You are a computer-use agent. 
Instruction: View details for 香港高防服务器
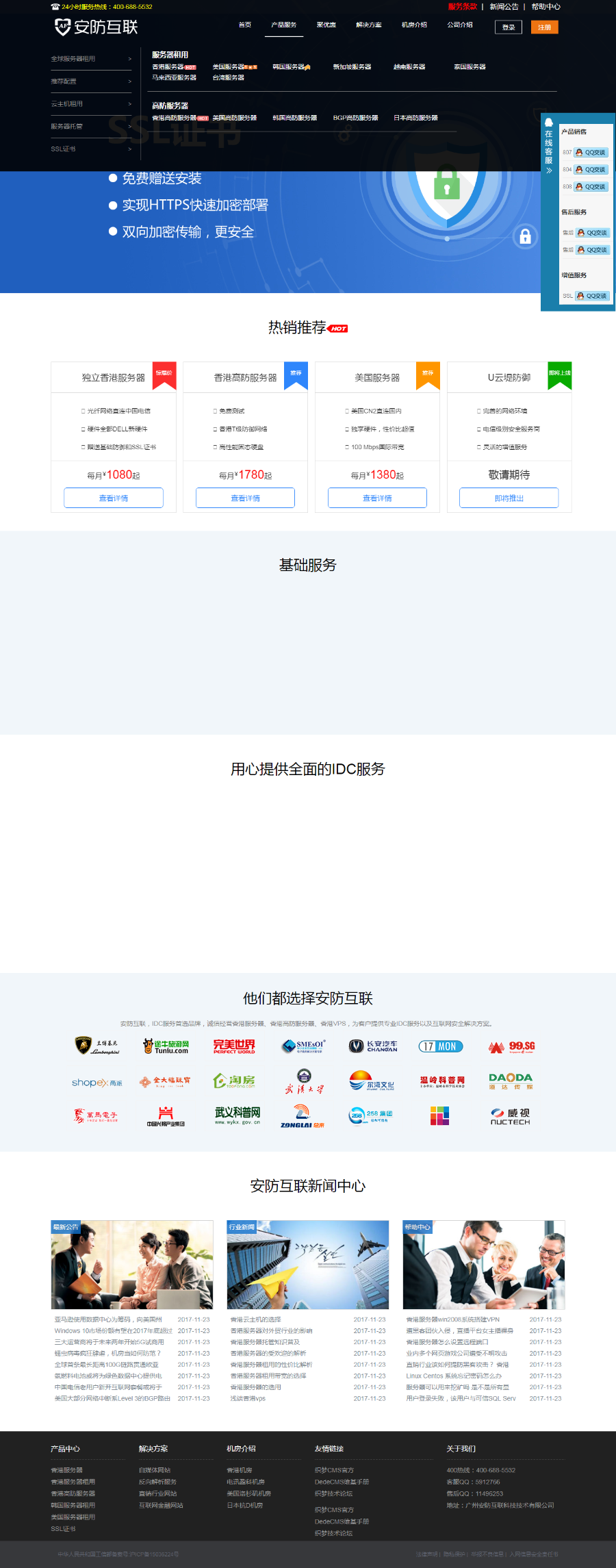pyautogui.click(x=245, y=498)
